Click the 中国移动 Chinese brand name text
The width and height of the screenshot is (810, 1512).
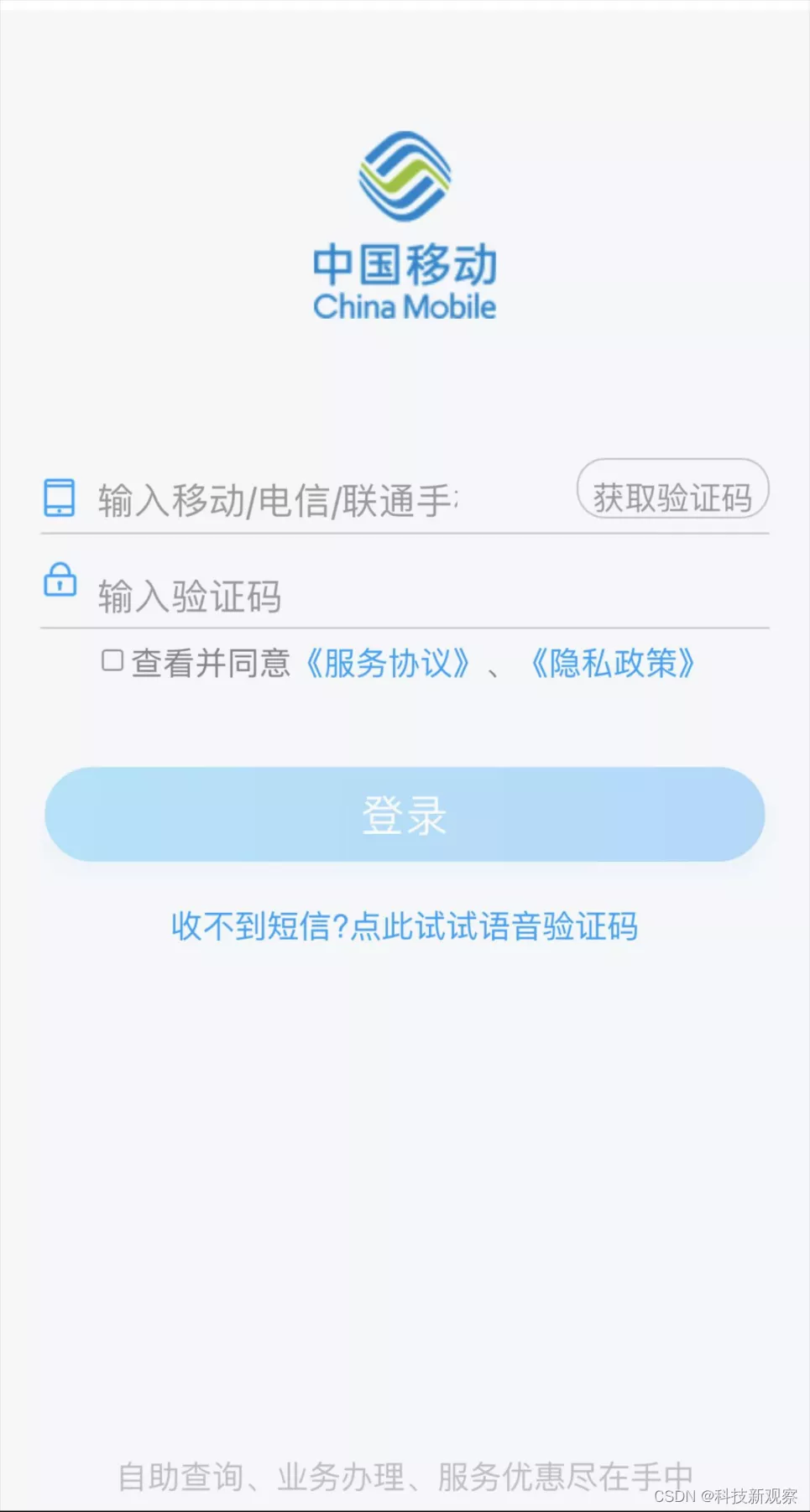click(405, 264)
